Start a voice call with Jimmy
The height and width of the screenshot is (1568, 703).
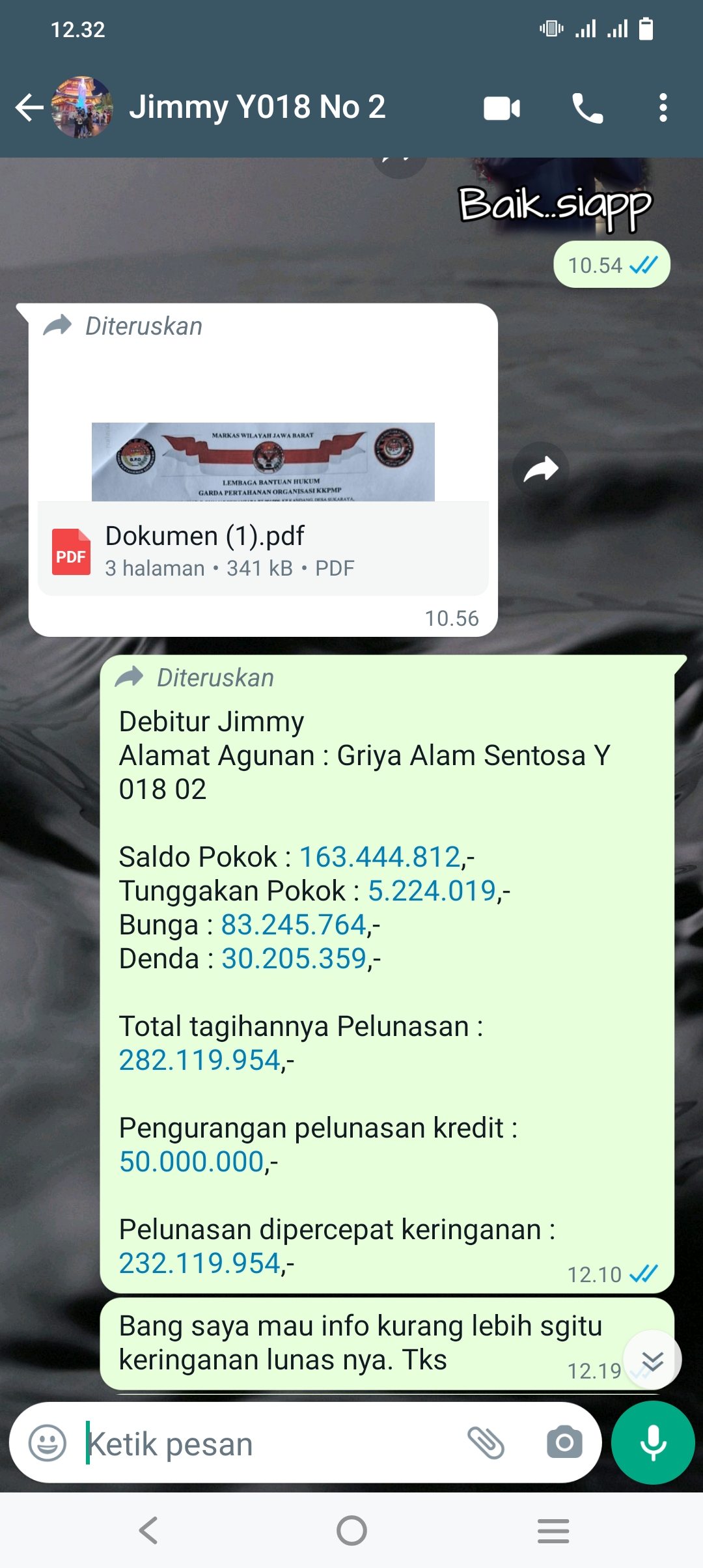point(587,108)
